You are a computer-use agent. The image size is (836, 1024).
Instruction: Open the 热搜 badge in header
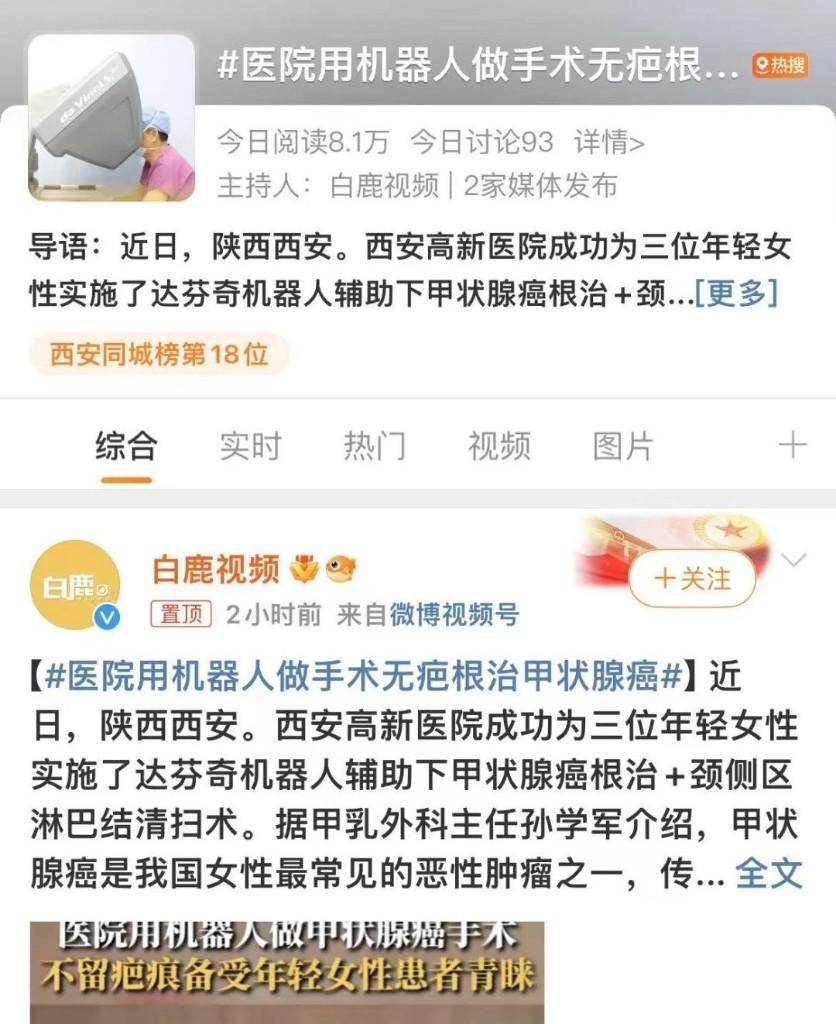pos(778,66)
